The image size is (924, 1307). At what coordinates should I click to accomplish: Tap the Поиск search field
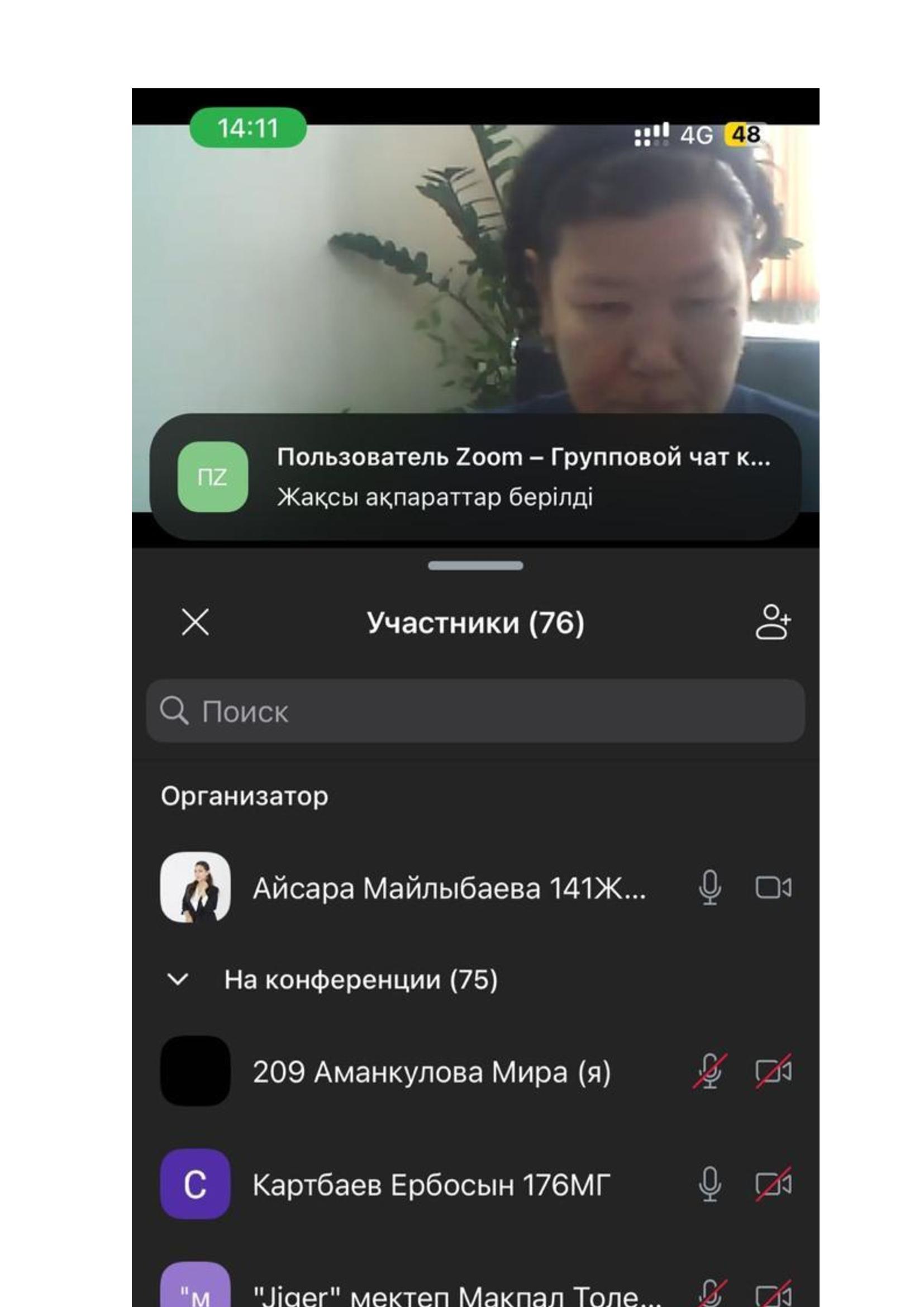click(x=475, y=711)
